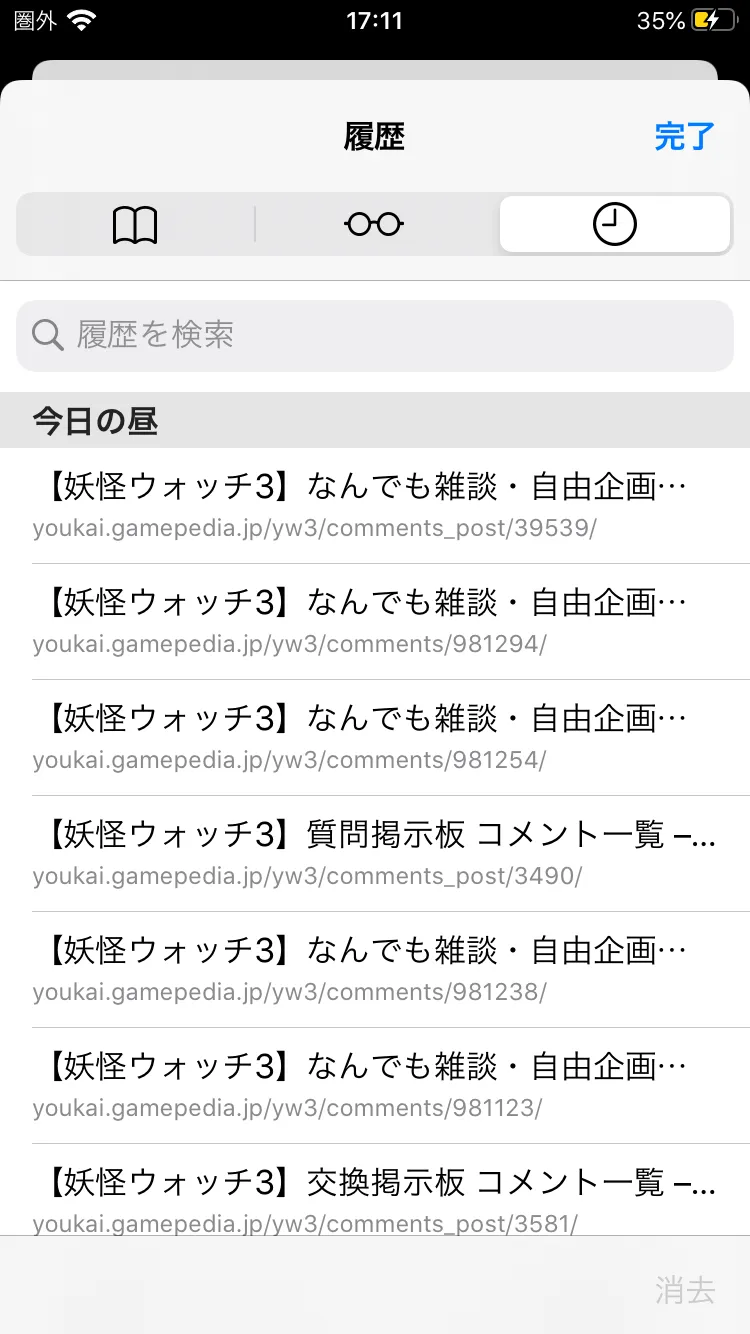Switch to the Bookmarks book tab

pyautogui.click(x=135, y=224)
